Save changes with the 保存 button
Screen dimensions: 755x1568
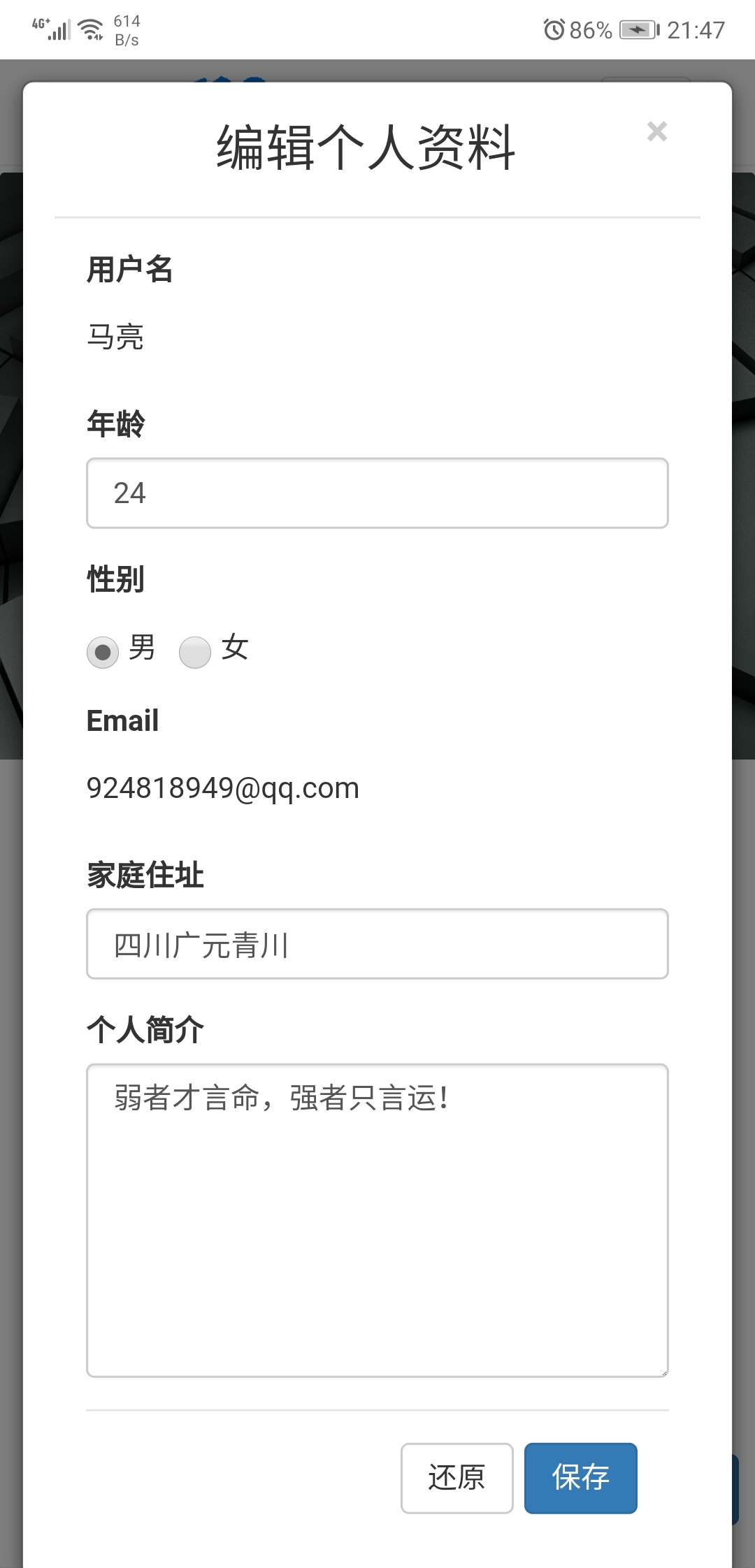click(x=580, y=1478)
